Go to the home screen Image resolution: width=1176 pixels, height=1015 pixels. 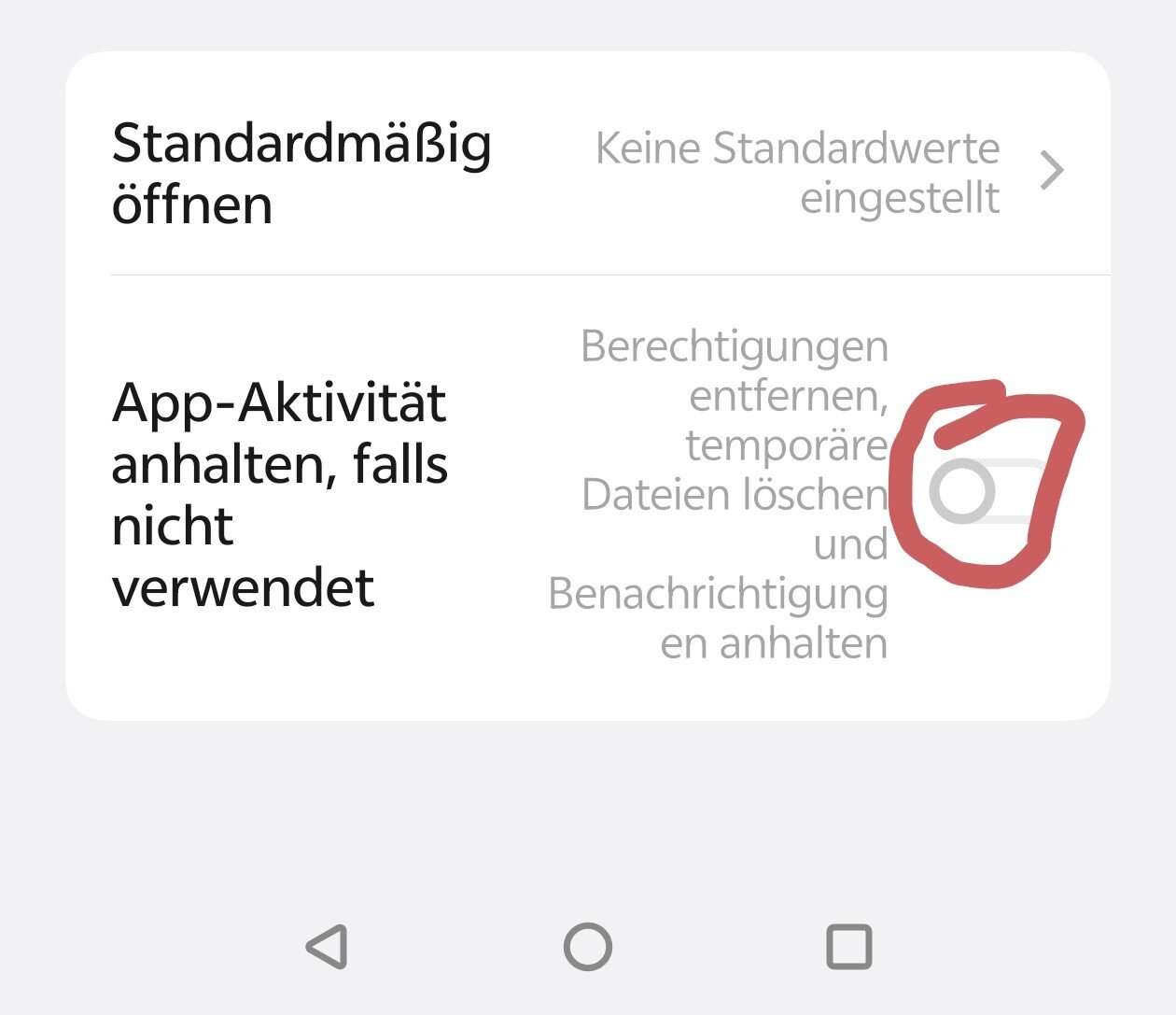click(588, 947)
